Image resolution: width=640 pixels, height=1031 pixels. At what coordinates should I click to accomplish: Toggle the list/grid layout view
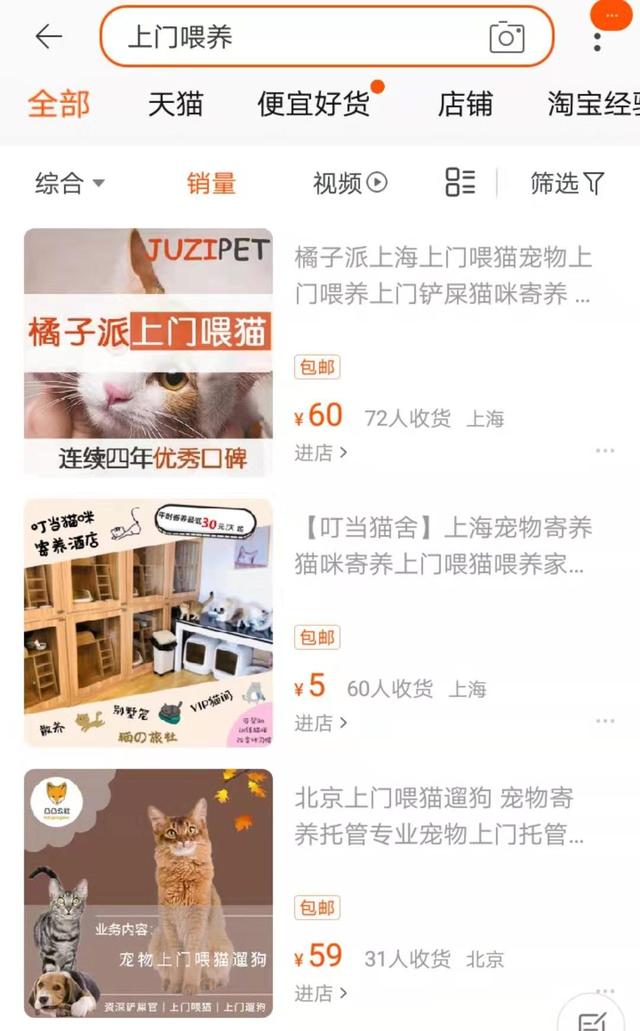[460, 182]
